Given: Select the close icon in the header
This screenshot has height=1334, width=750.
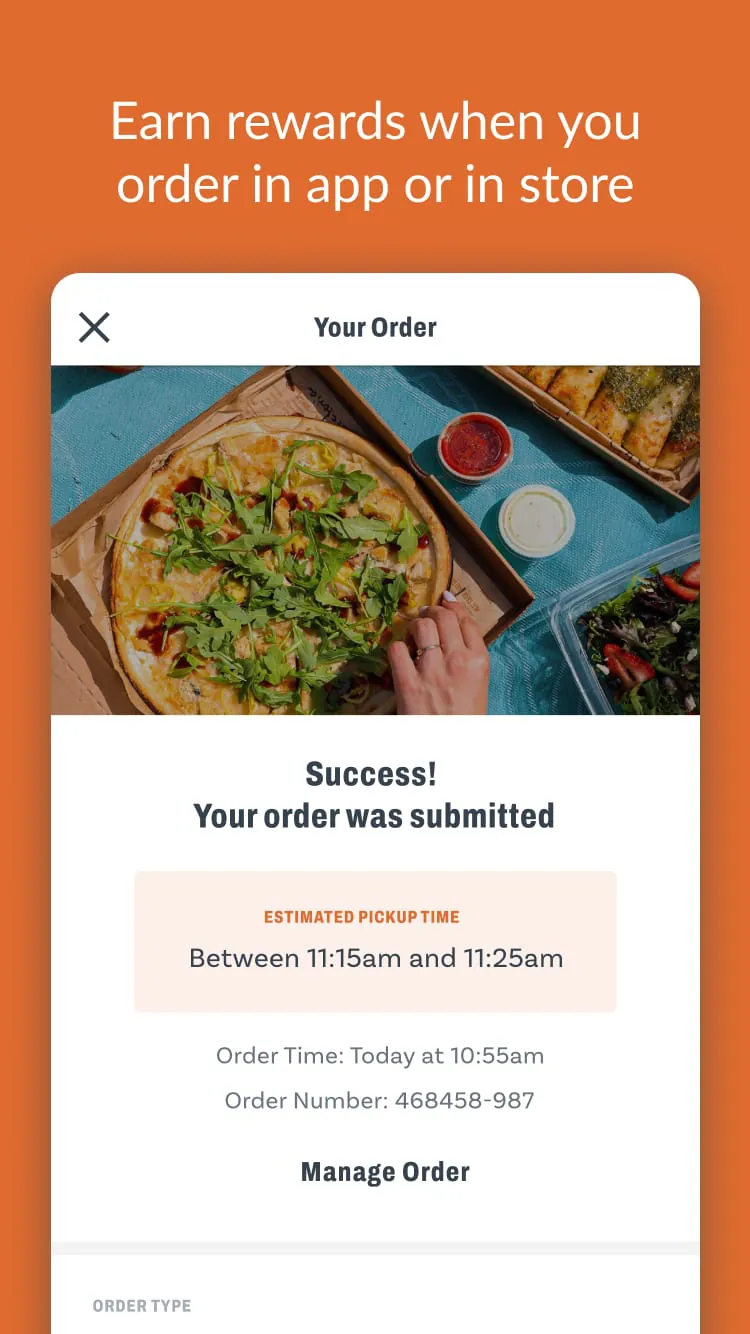Looking at the screenshot, I should pos(93,327).
